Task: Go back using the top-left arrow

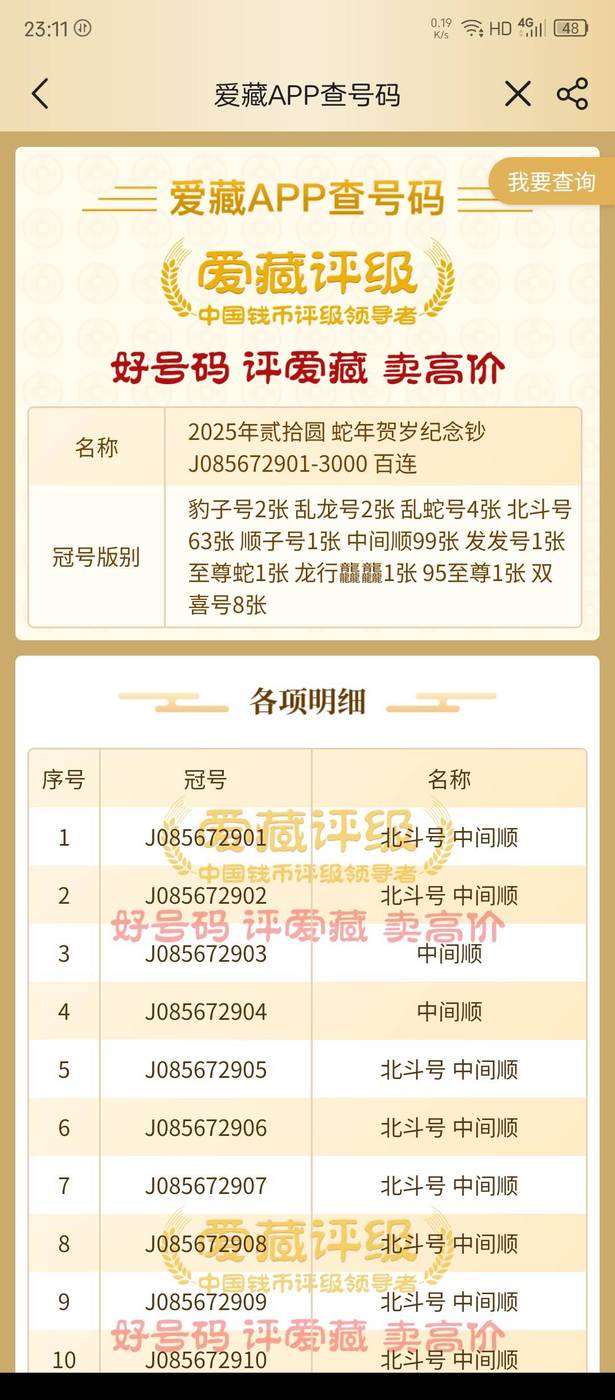Action: (40, 95)
